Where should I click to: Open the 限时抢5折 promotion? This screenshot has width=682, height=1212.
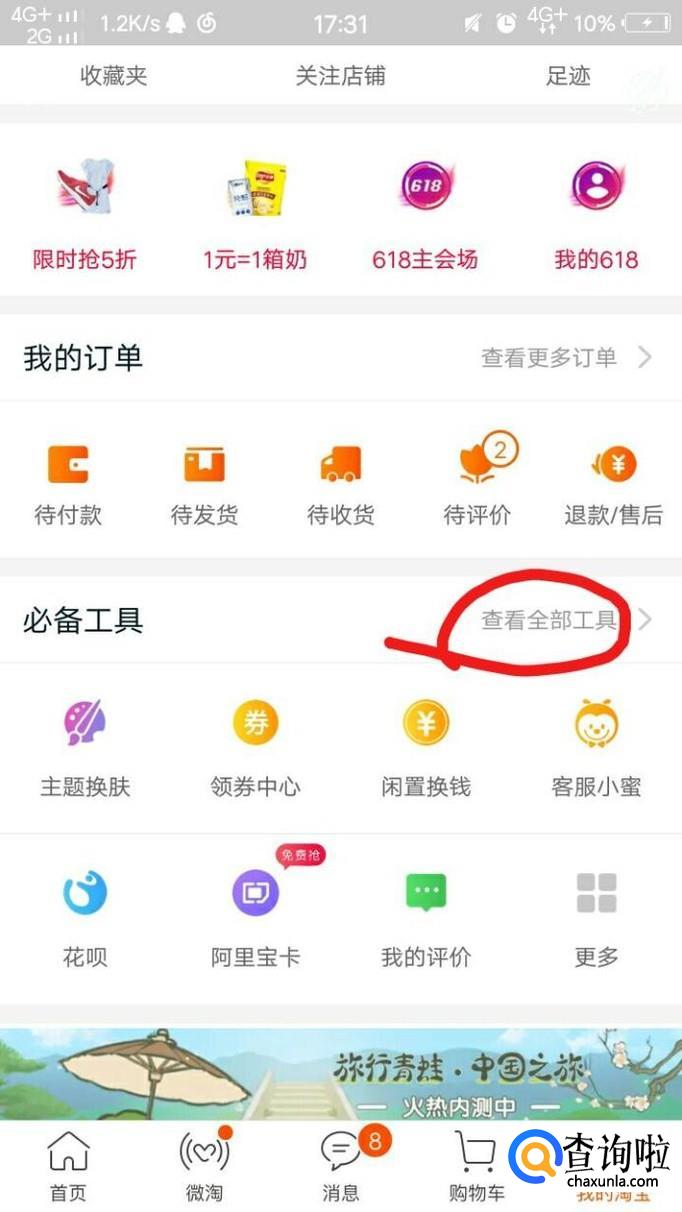[85, 213]
